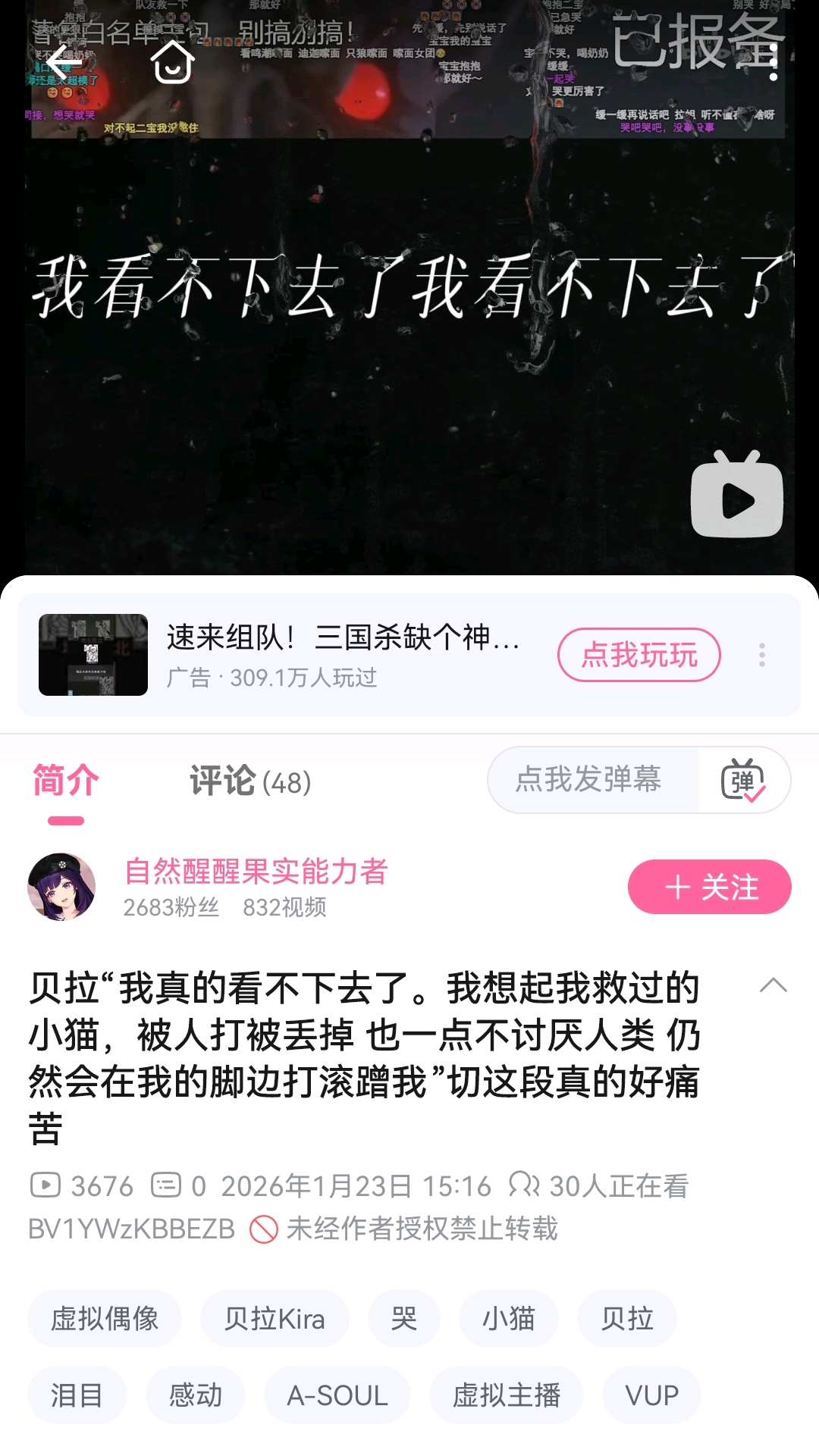
Task: Tap the 小猫 tag chip
Action: tap(509, 1319)
